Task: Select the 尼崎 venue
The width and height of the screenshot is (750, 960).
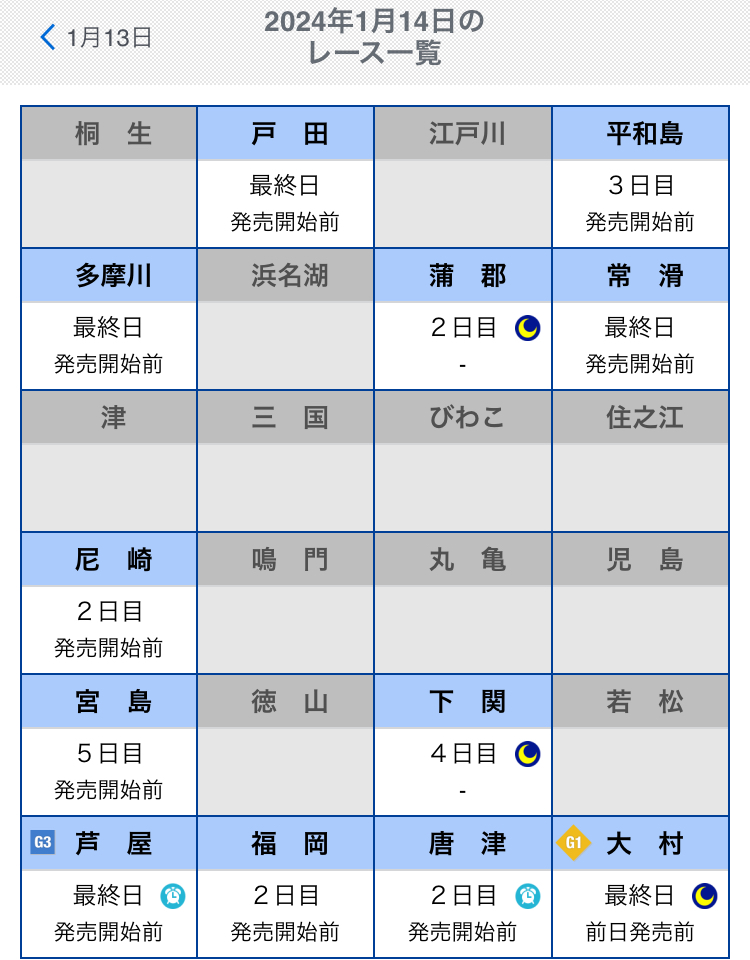Action: (109, 603)
